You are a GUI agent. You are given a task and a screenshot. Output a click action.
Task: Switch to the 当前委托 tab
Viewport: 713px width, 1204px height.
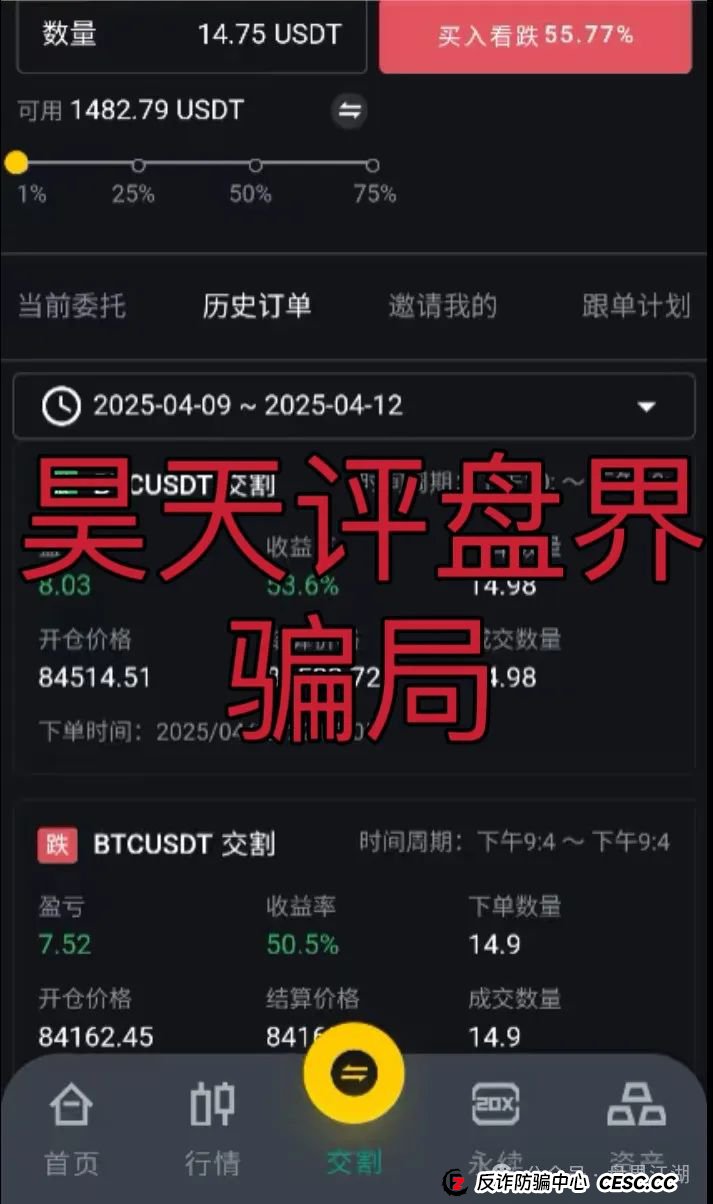(72, 306)
